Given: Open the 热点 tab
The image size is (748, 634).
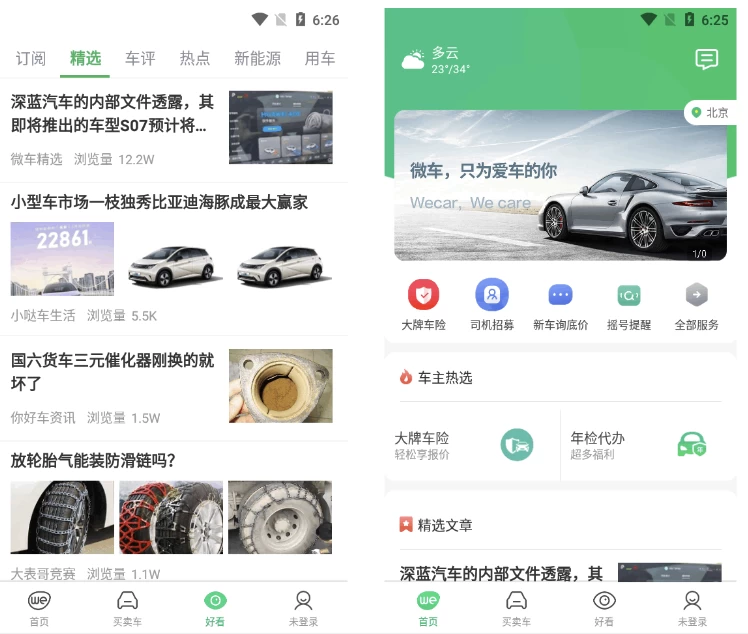Looking at the screenshot, I should pyautogui.click(x=195, y=58).
